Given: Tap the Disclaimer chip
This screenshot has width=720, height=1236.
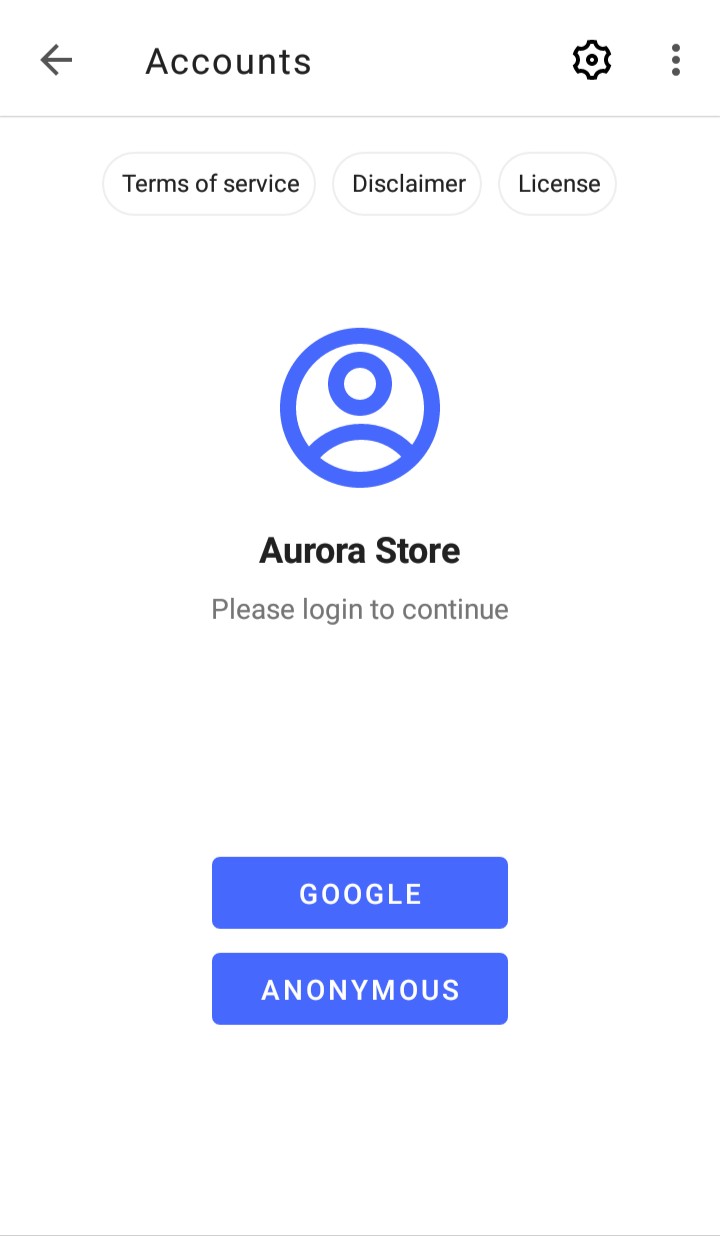Looking at the screenshot, I should coord(407,183).
